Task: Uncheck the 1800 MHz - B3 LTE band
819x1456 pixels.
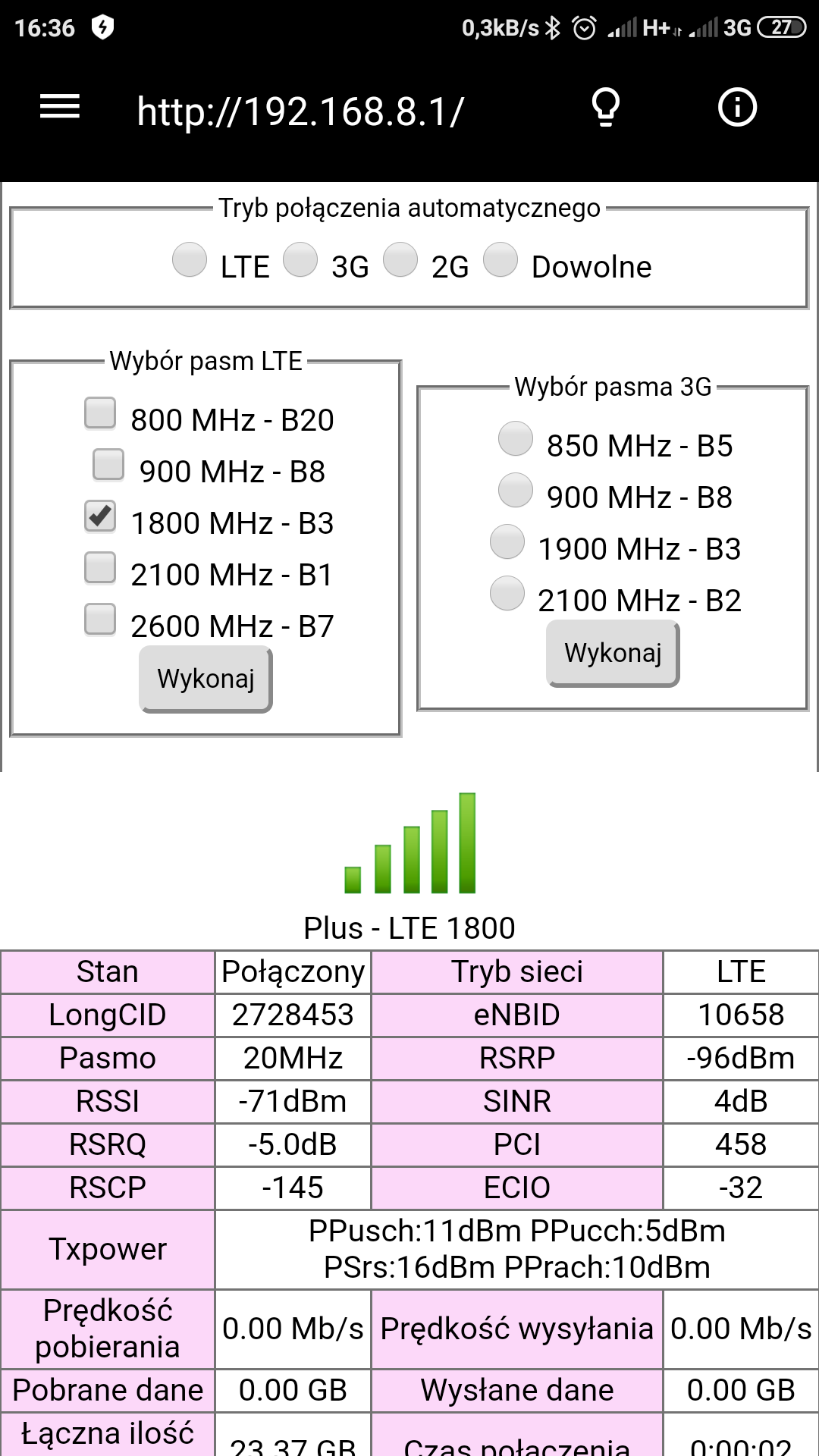Action: [100, 516]
